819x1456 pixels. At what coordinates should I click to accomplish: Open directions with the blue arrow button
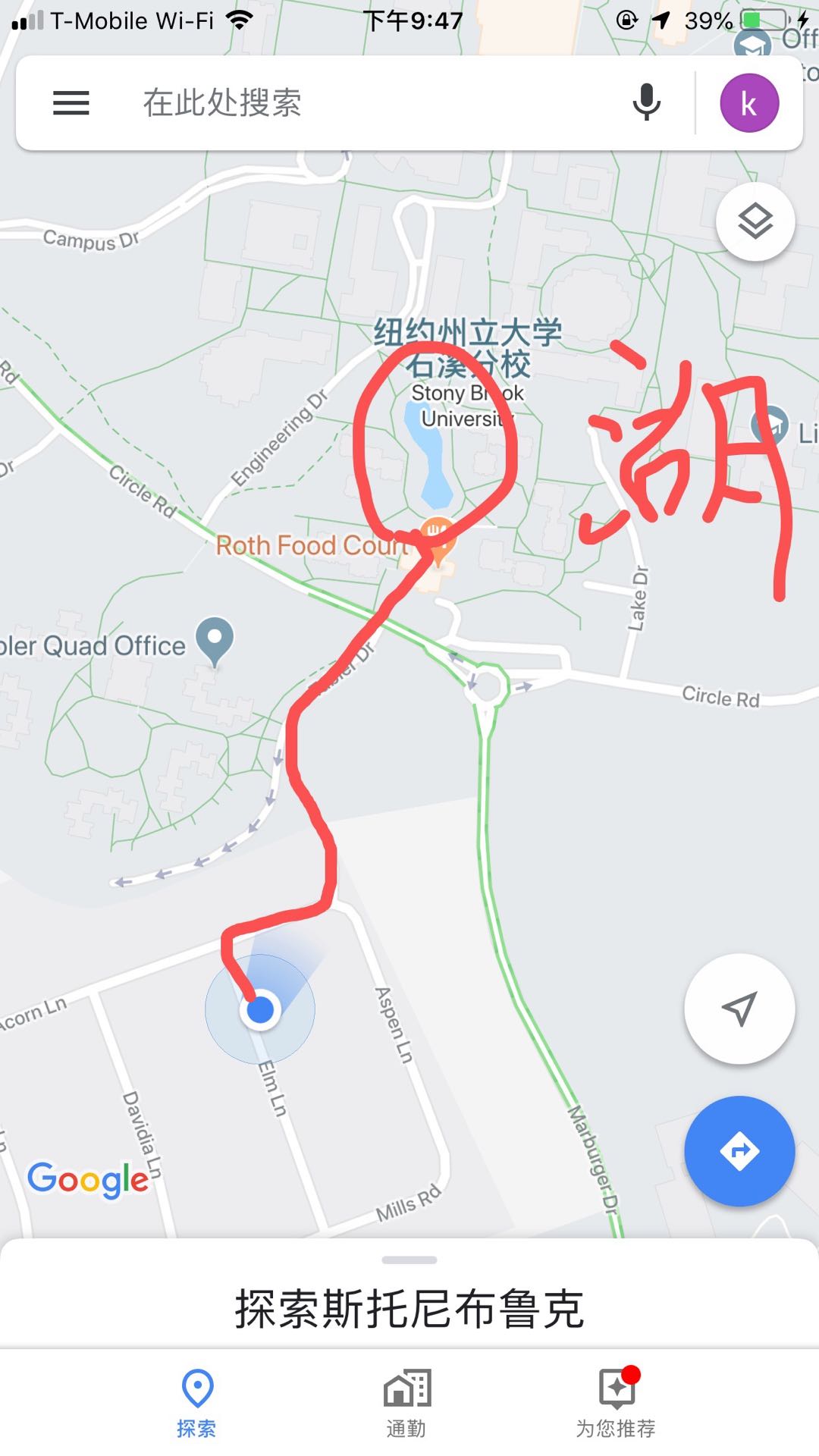tap(739, 1151)
